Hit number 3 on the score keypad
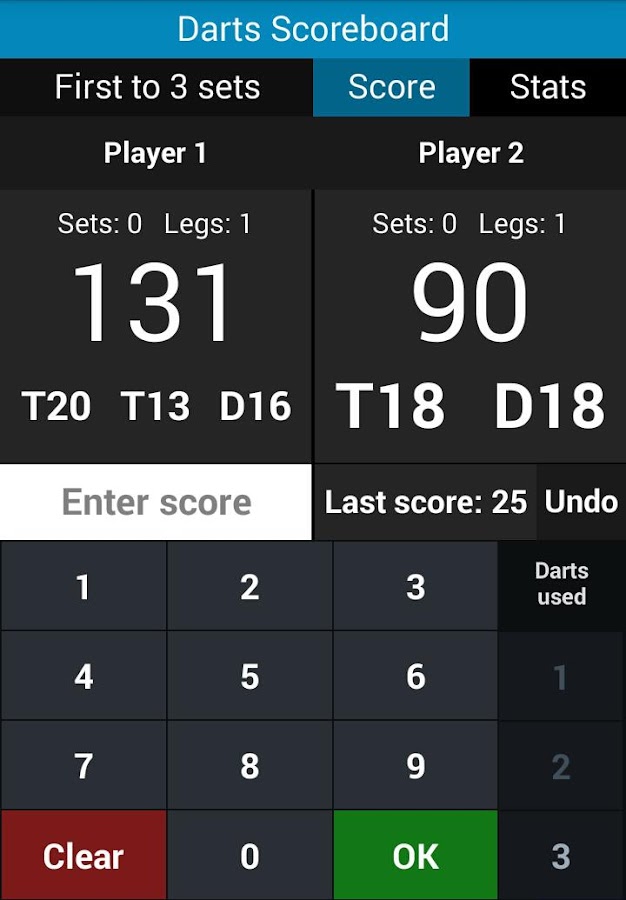The image size is (626, 900). 415,587
